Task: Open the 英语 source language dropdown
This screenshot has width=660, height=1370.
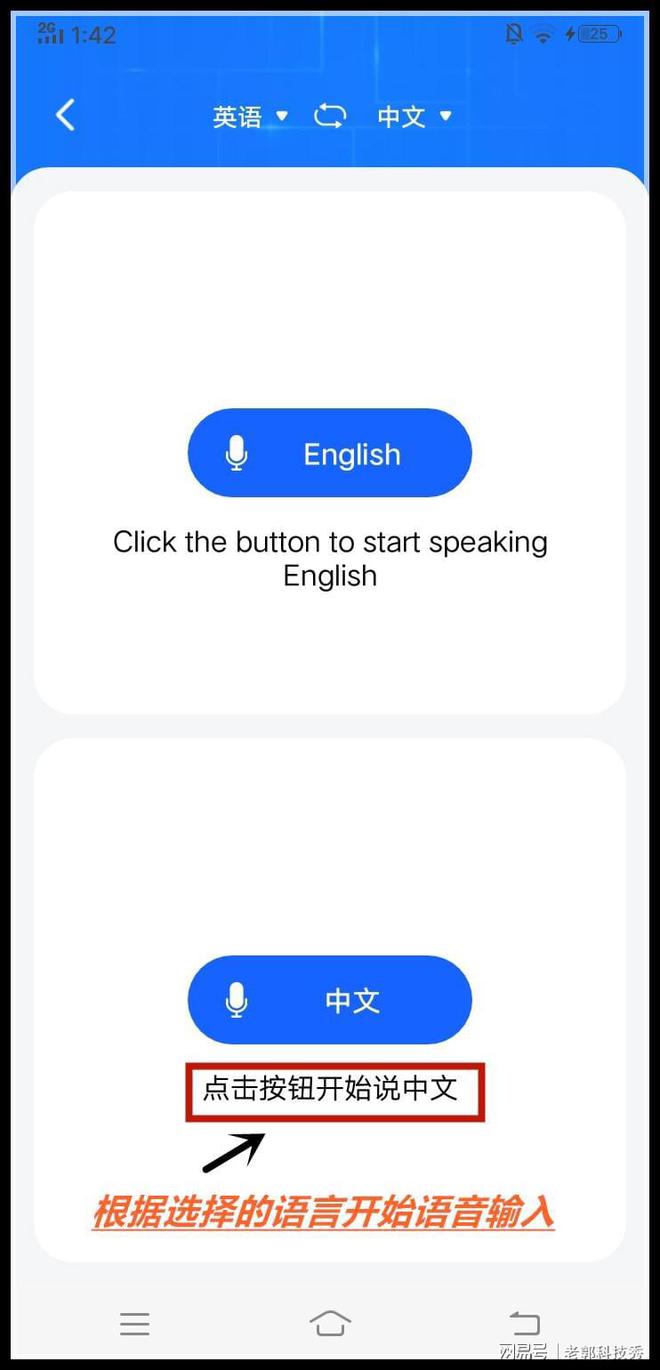Action: coord(250,117)
